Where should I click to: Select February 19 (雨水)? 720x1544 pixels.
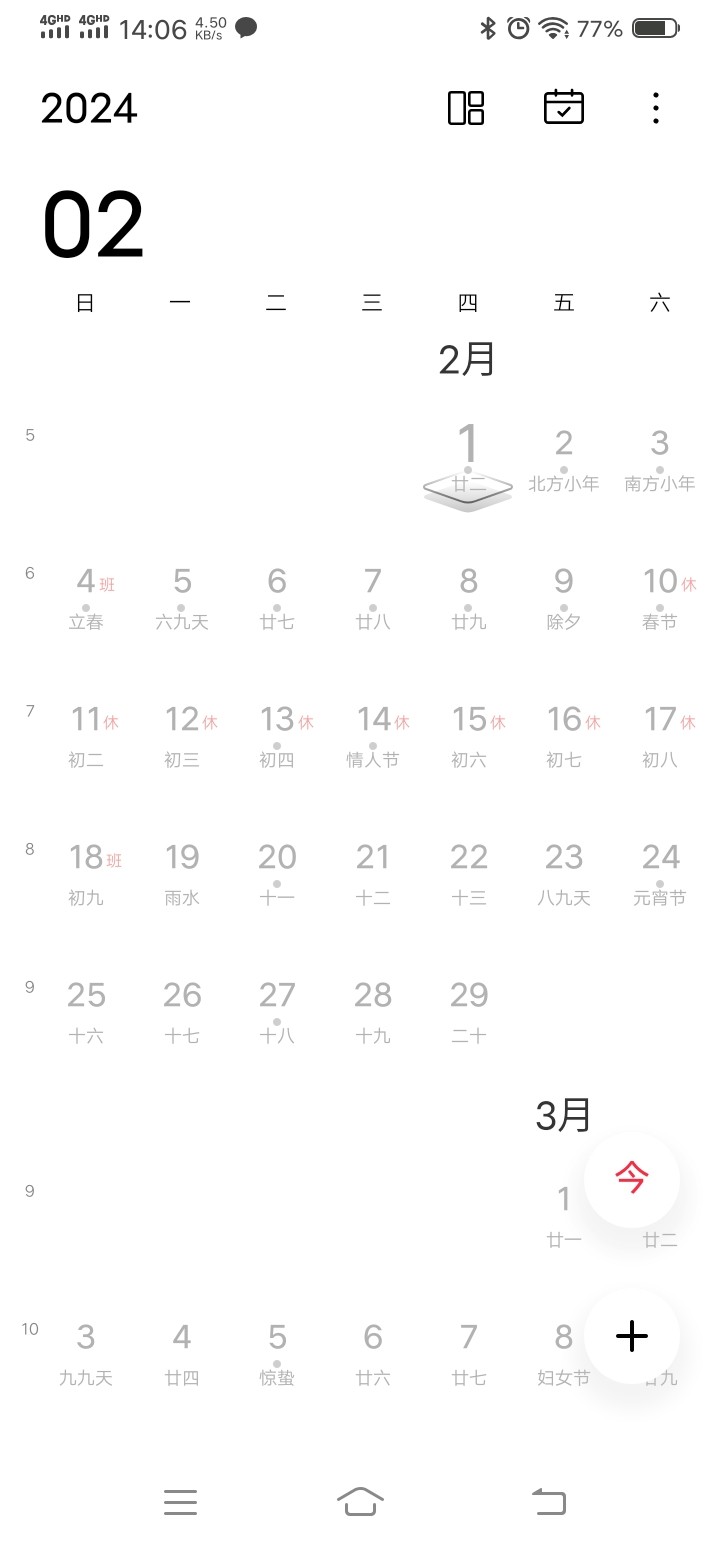pyautogui.click(x=182, y=871)
